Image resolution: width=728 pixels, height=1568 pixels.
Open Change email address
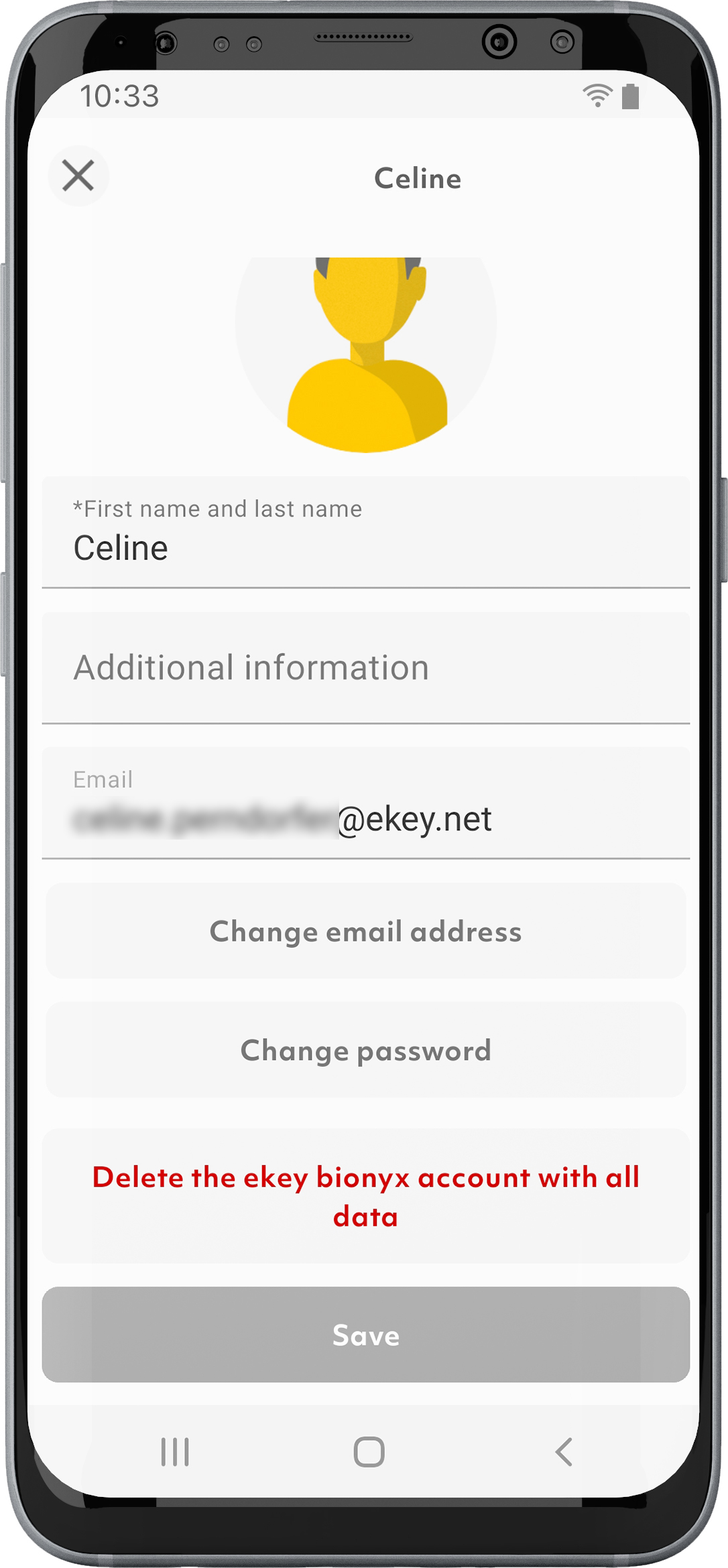pyautogui.click(x=366, y=931)
